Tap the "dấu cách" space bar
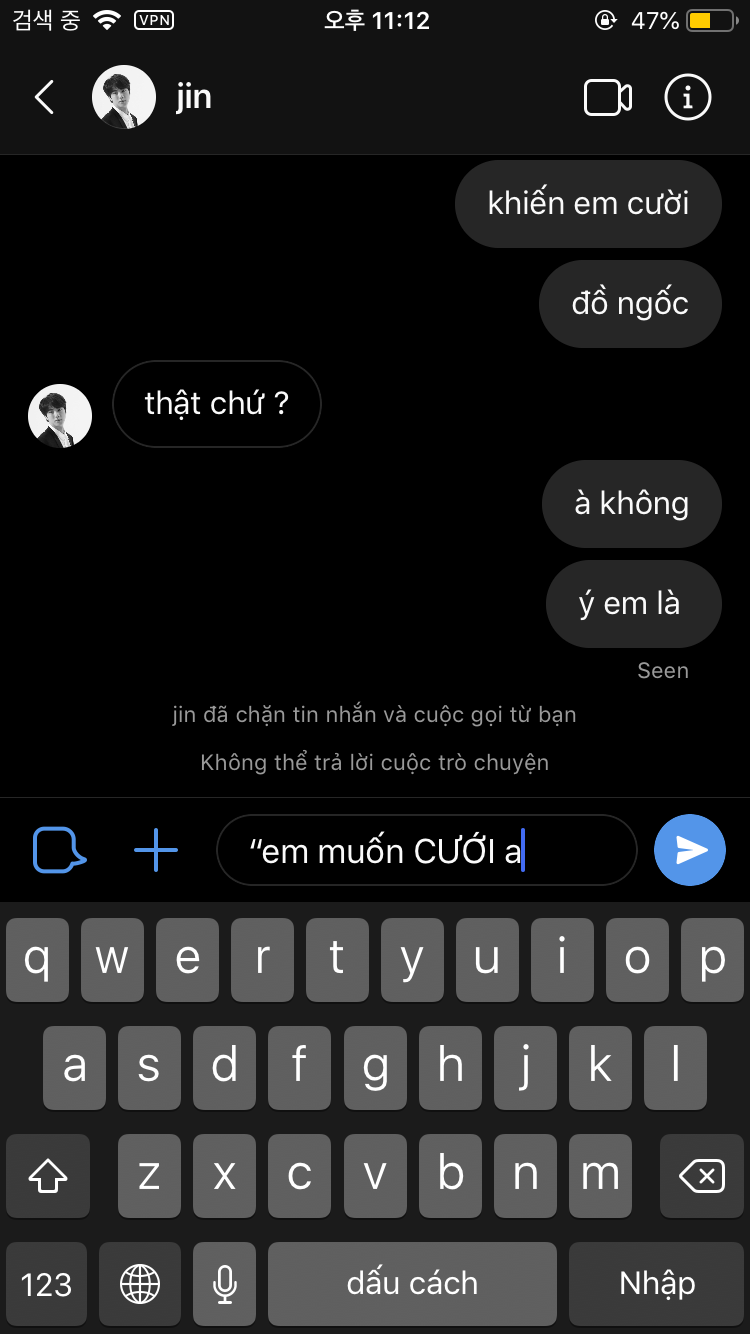 [412, 1284]
